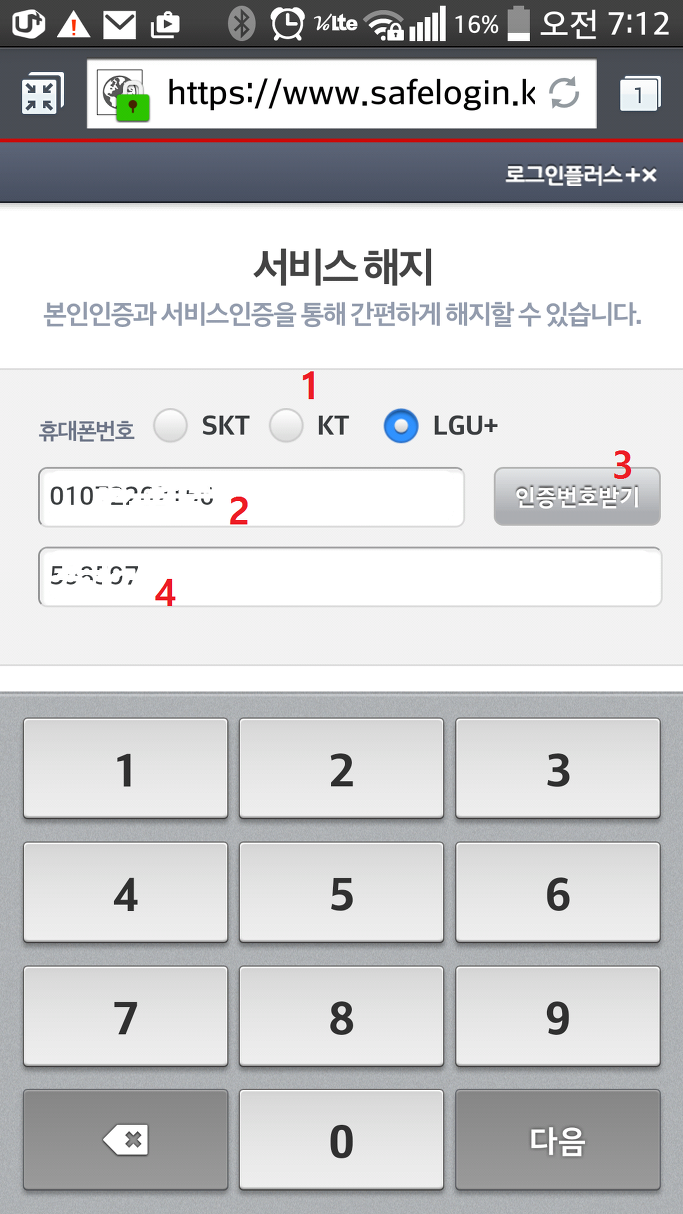The image size is (683, 1214).
Task: Select the SKT carrier option
Action: coord(171,426)
